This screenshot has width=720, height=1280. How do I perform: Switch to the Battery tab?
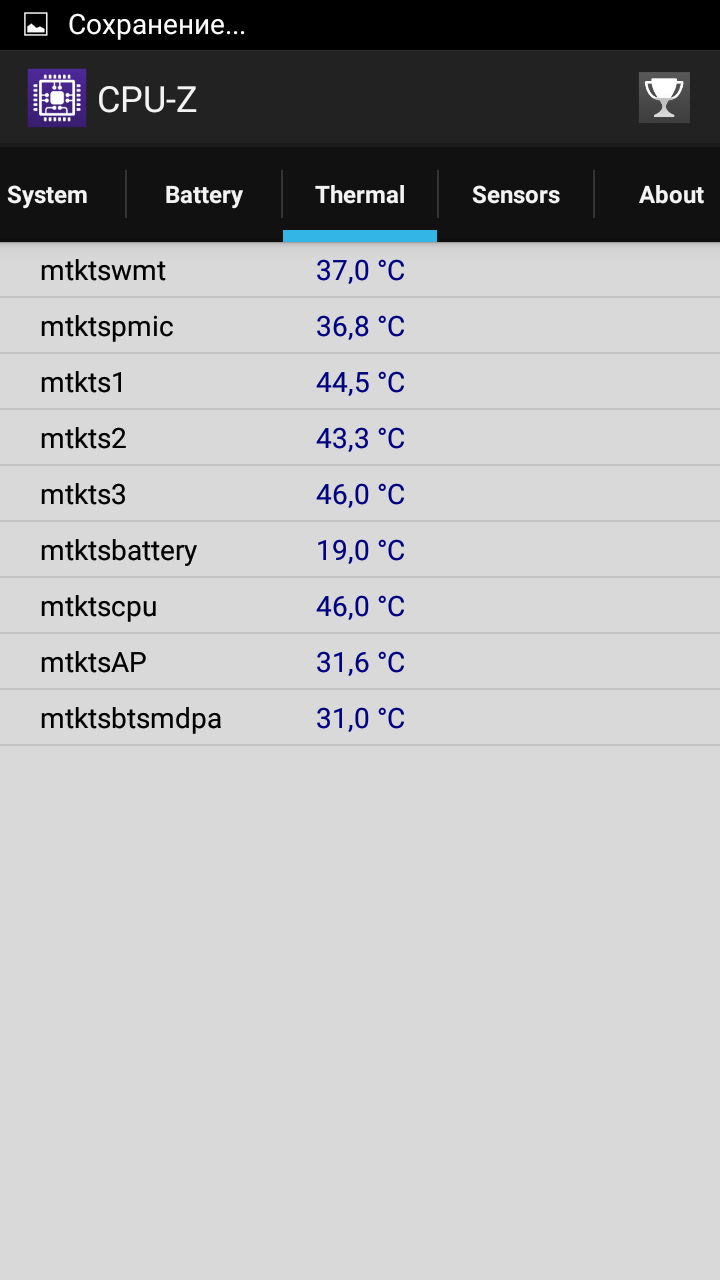point(204,195)
